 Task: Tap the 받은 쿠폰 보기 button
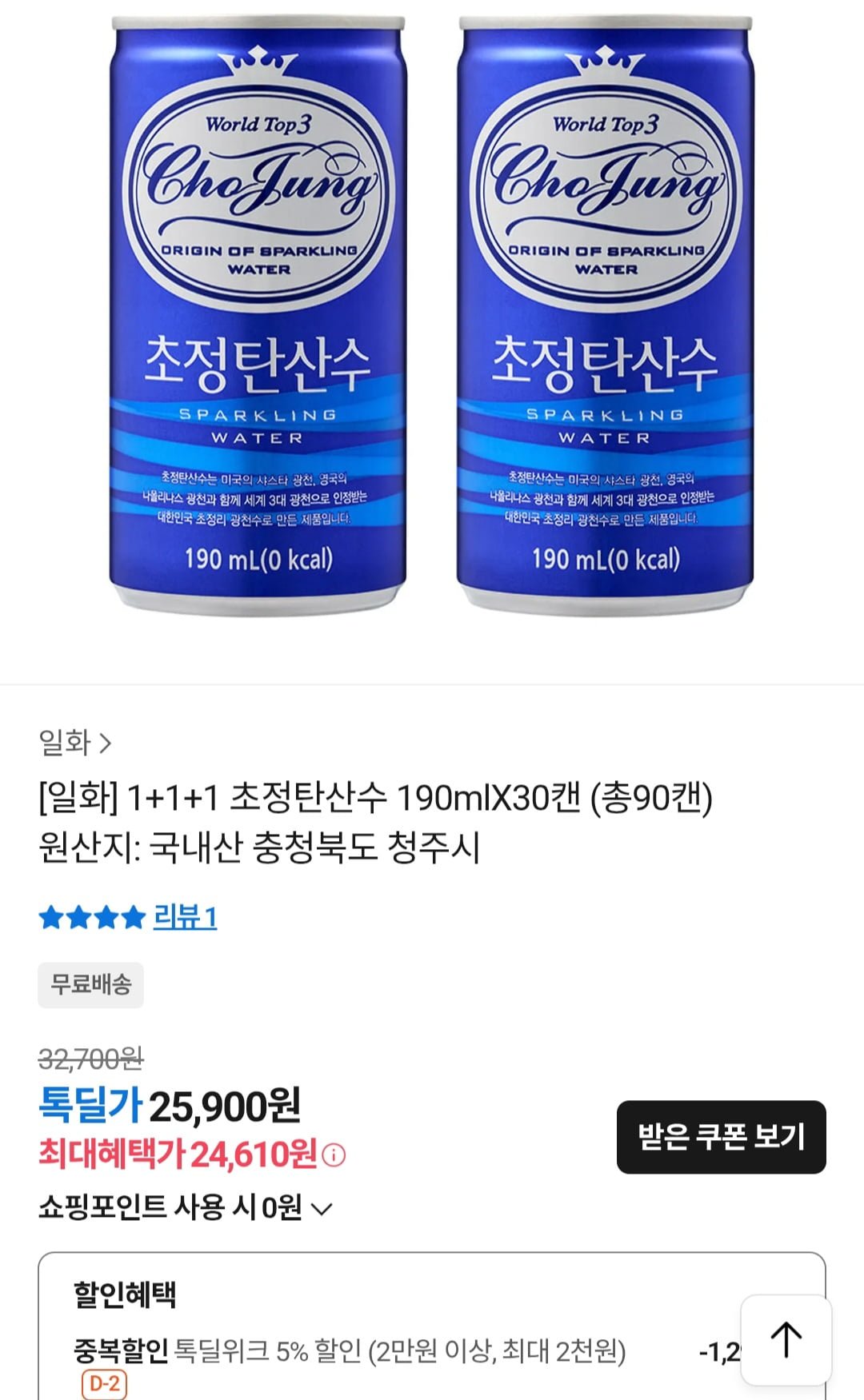[x=721, y=1137]
